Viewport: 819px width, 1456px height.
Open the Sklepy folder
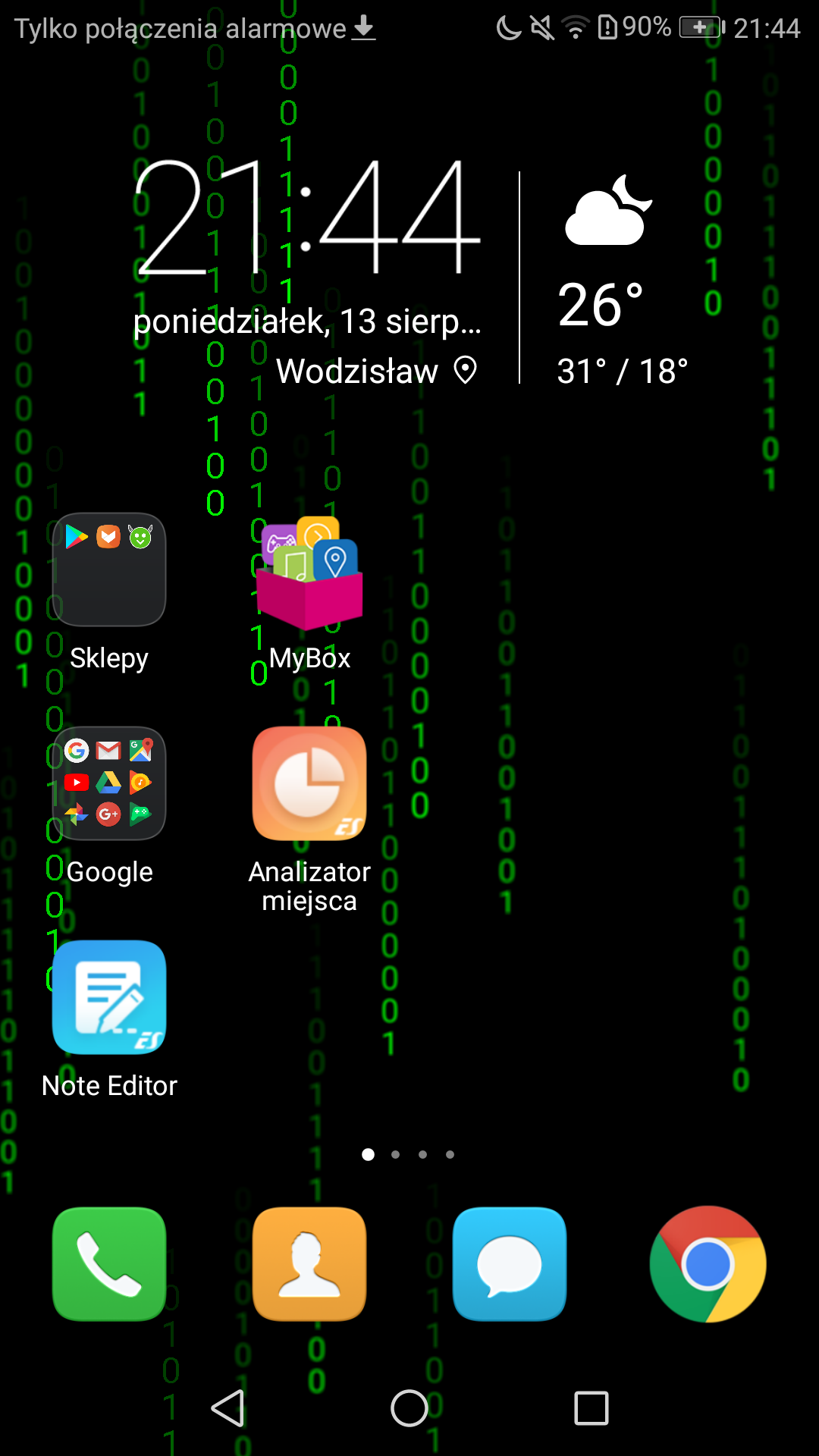(109, 570)
